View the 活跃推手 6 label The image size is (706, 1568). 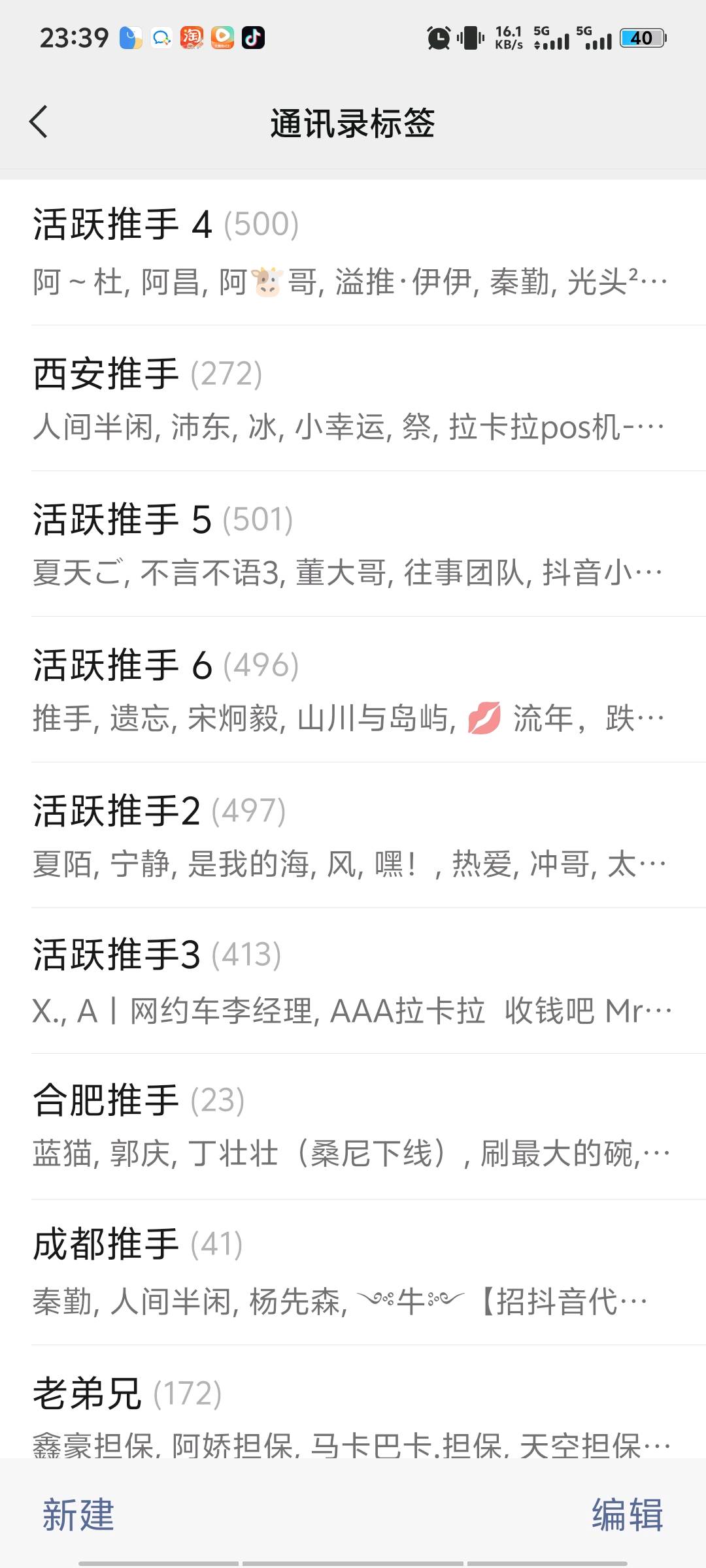pyautogui.click(x=353, y=690)
